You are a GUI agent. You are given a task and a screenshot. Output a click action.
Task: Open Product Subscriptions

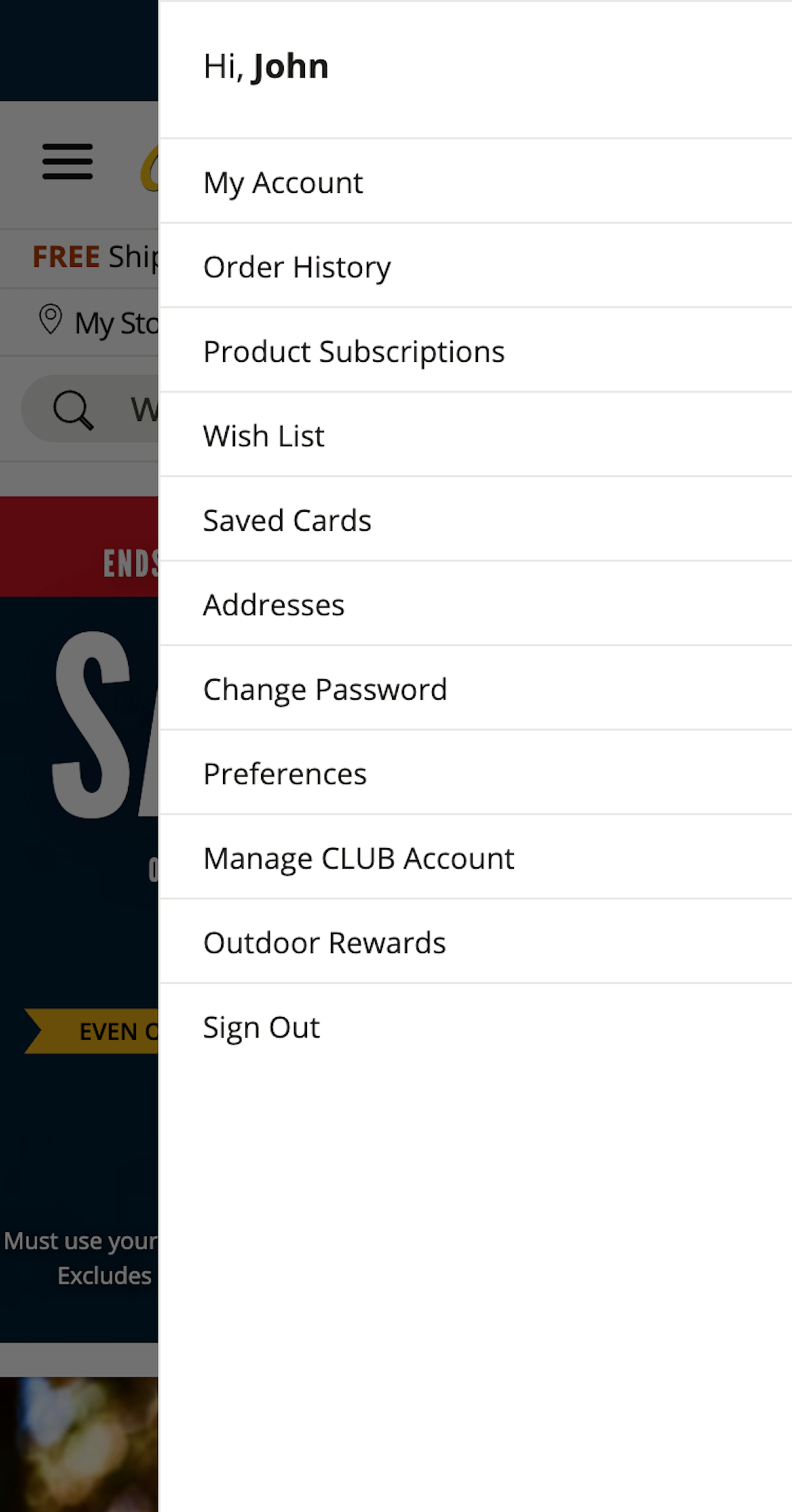pos(353,351)
